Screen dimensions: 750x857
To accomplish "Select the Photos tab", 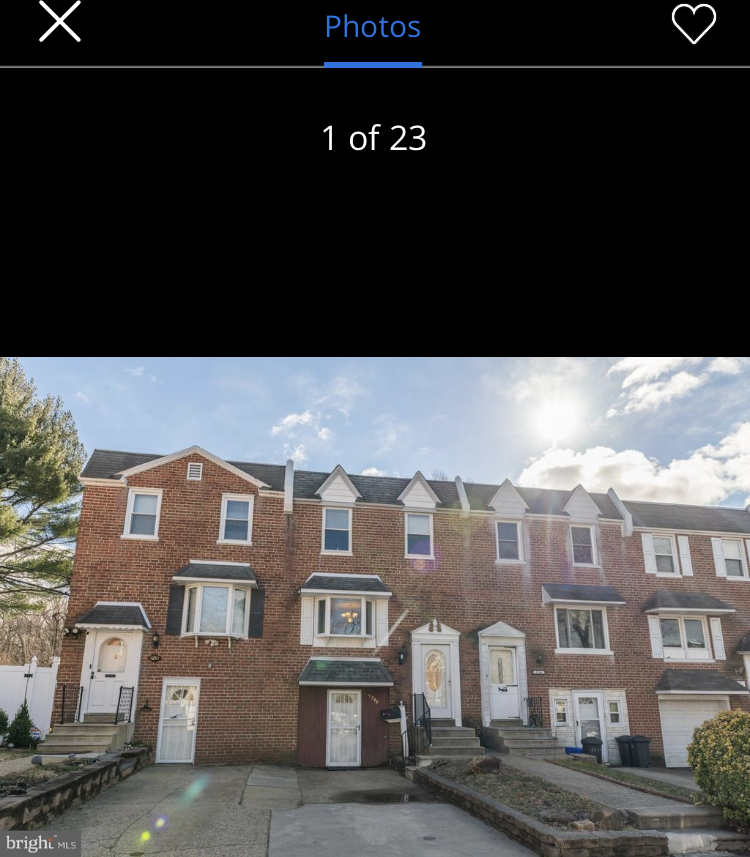I will coord(372,28).
